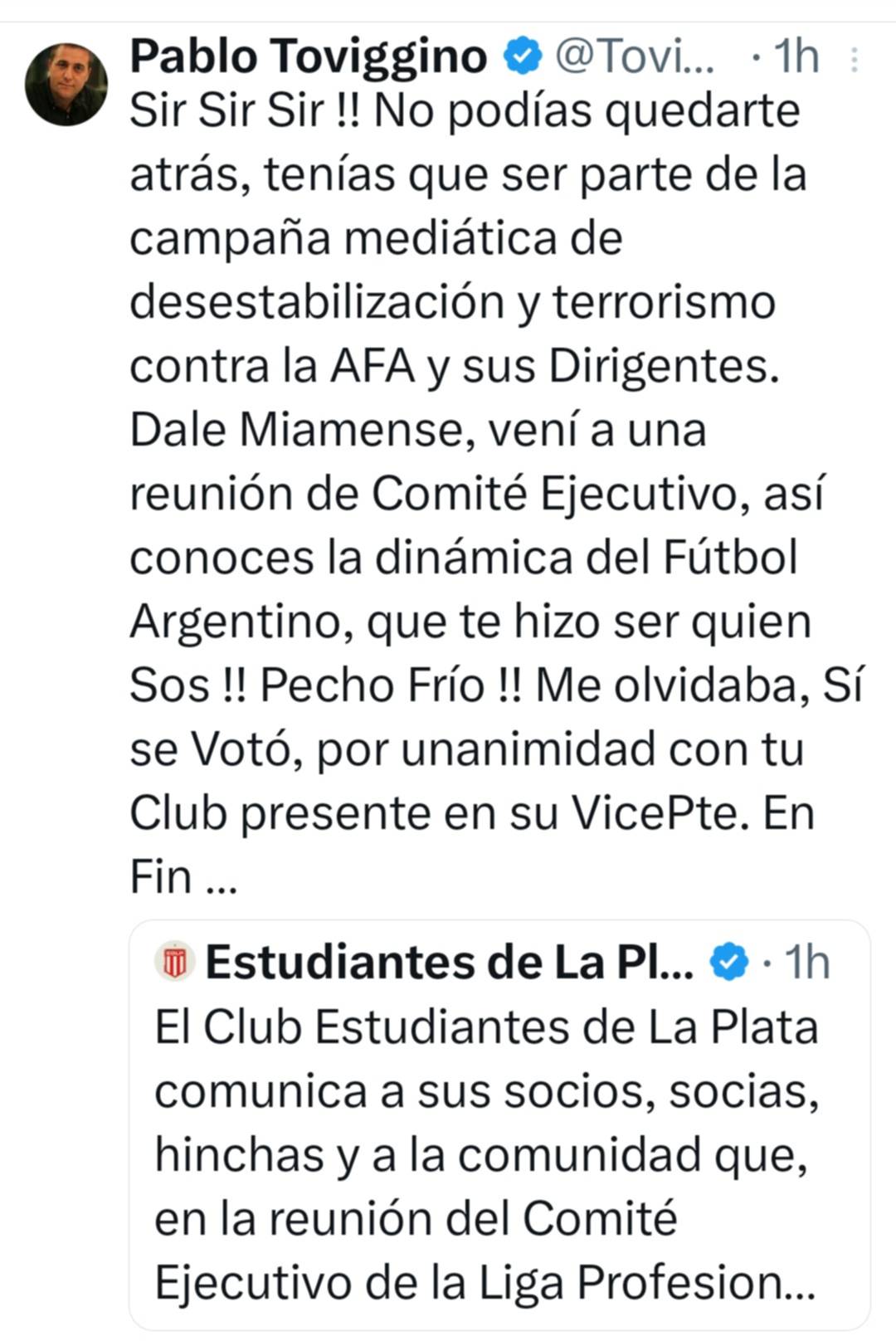The width and height of the screenshot is (896, 1341).
Task: Open the quoted Estudiantes de La Plata tweet
Action: [x=499, y=1153]
